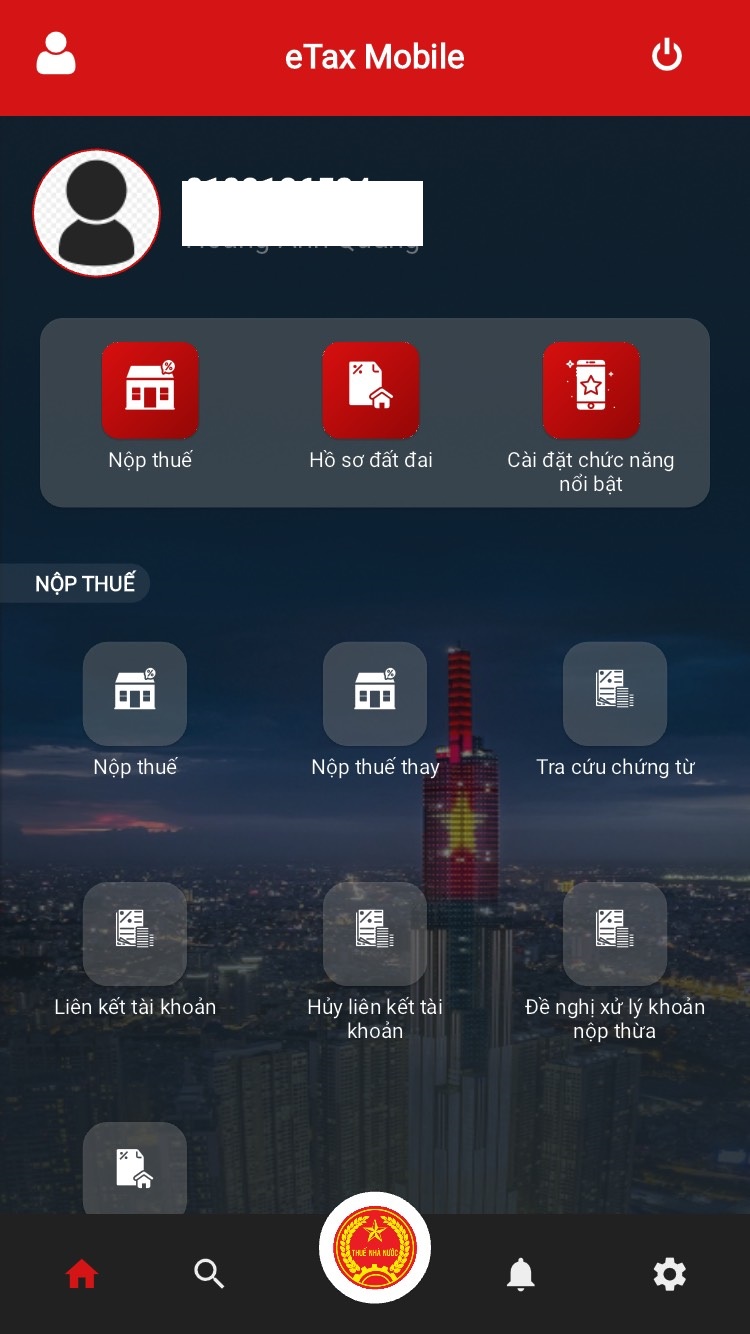The width and height of the screenshot is (750, 1334).
Task: Open Cài đặt chức năng nổi bật
Action: pos(591,391)
